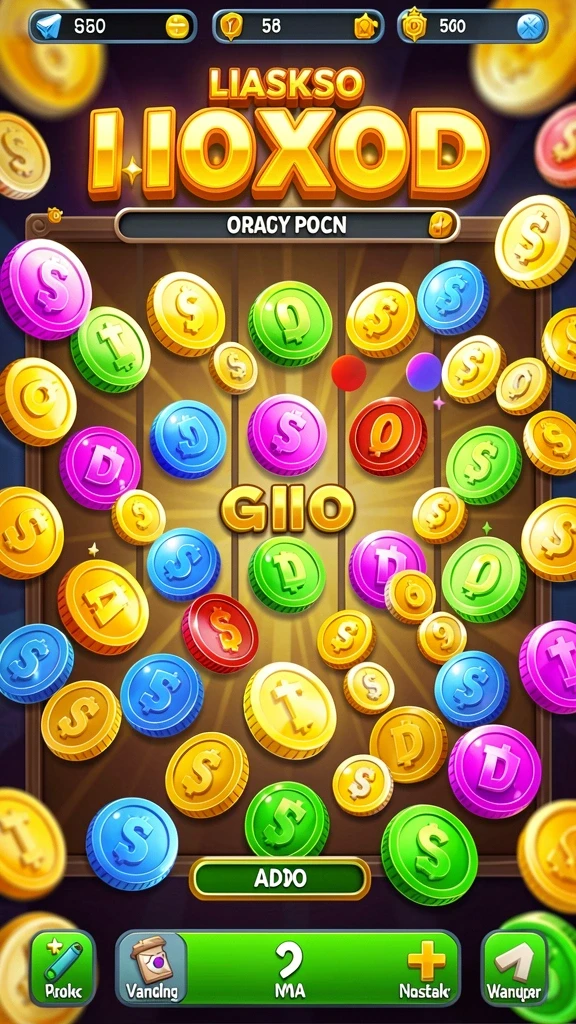Tap the green ADDO button

pos(280,878)
